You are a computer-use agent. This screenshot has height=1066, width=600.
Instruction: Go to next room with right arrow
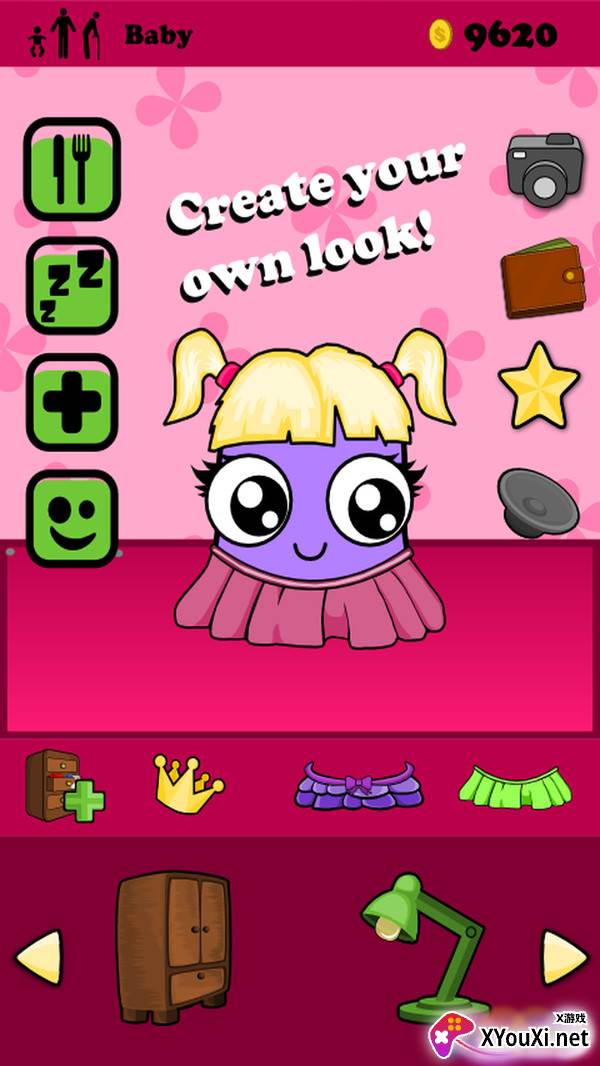coord(563,957)
